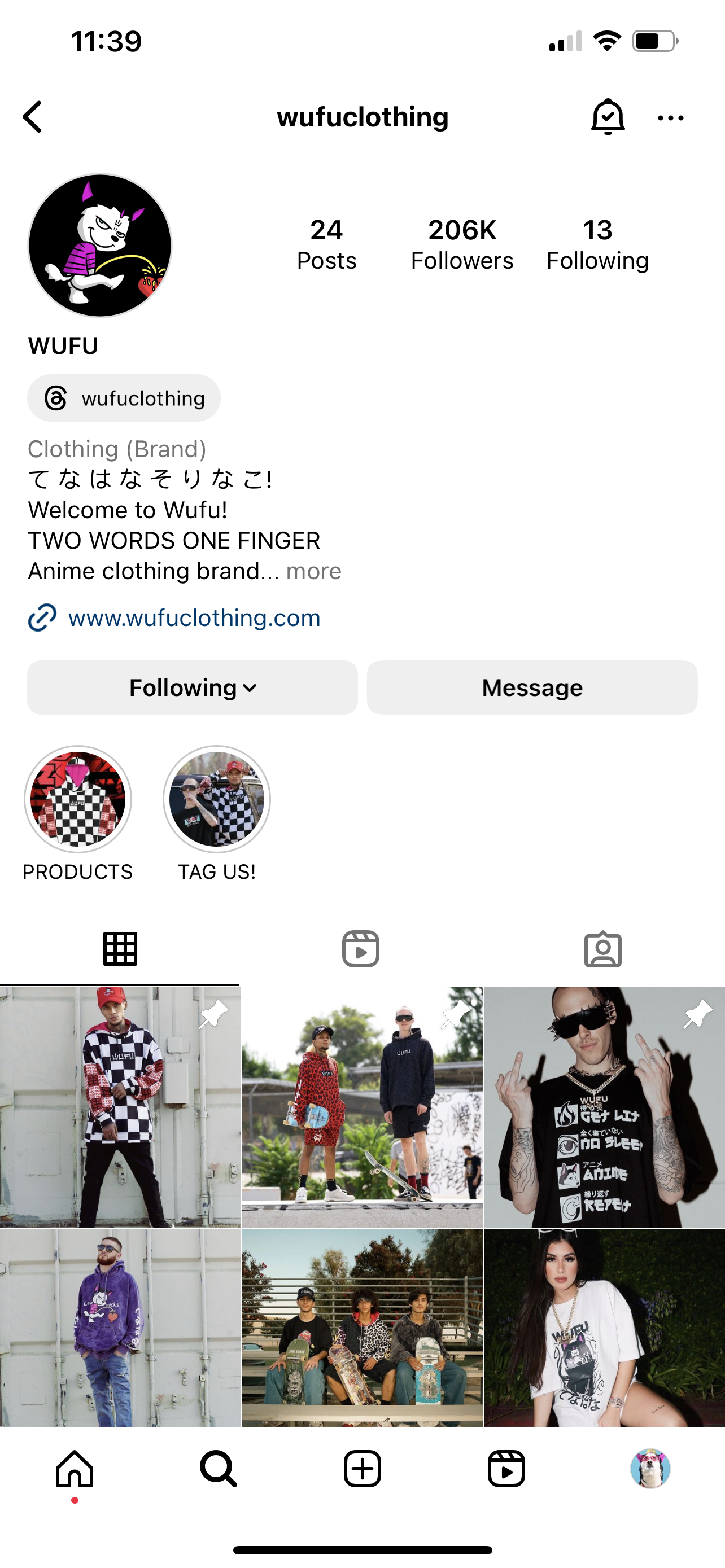Open the three-dot overflow menu

(670, 118)
